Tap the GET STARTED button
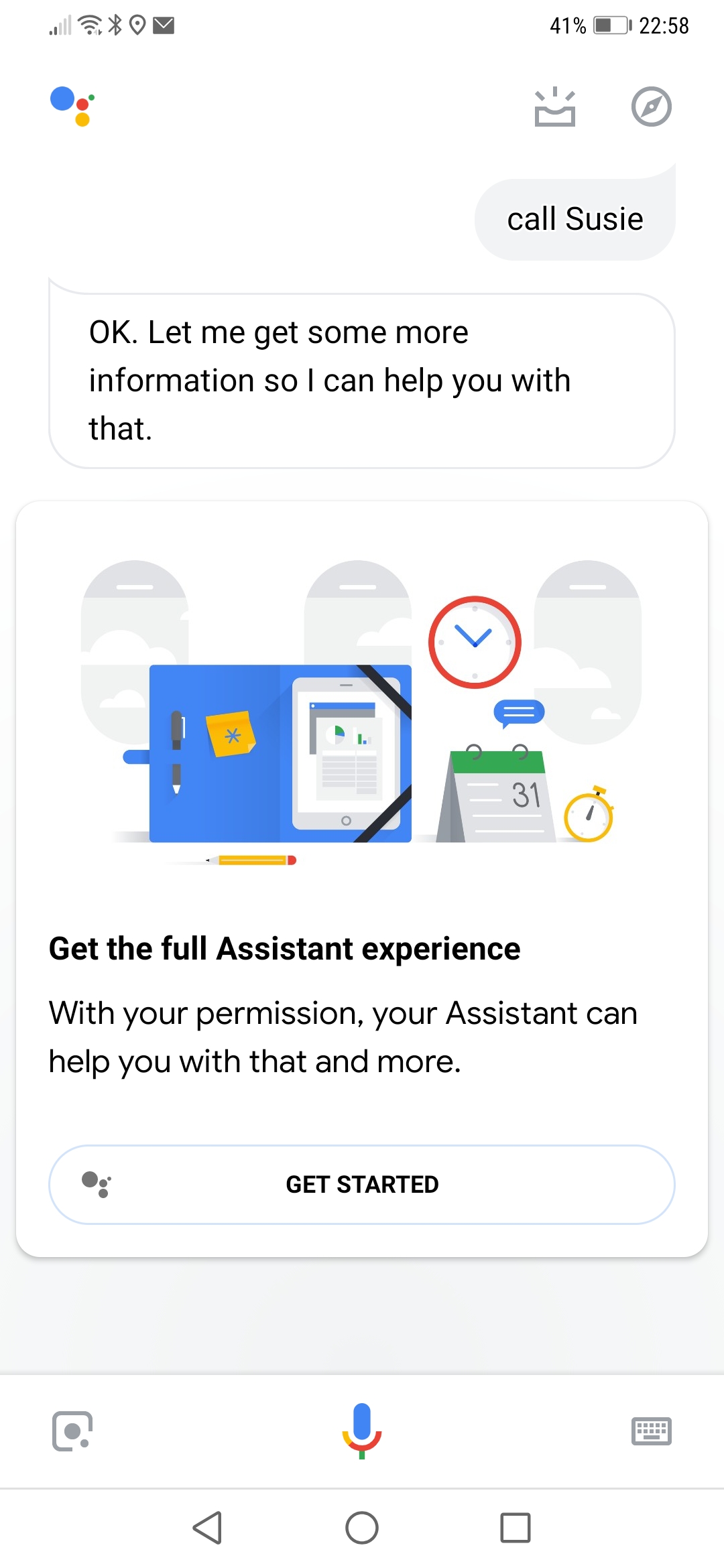Image resolution: width=724 pixels, height=1568 pixels. 362,1184
